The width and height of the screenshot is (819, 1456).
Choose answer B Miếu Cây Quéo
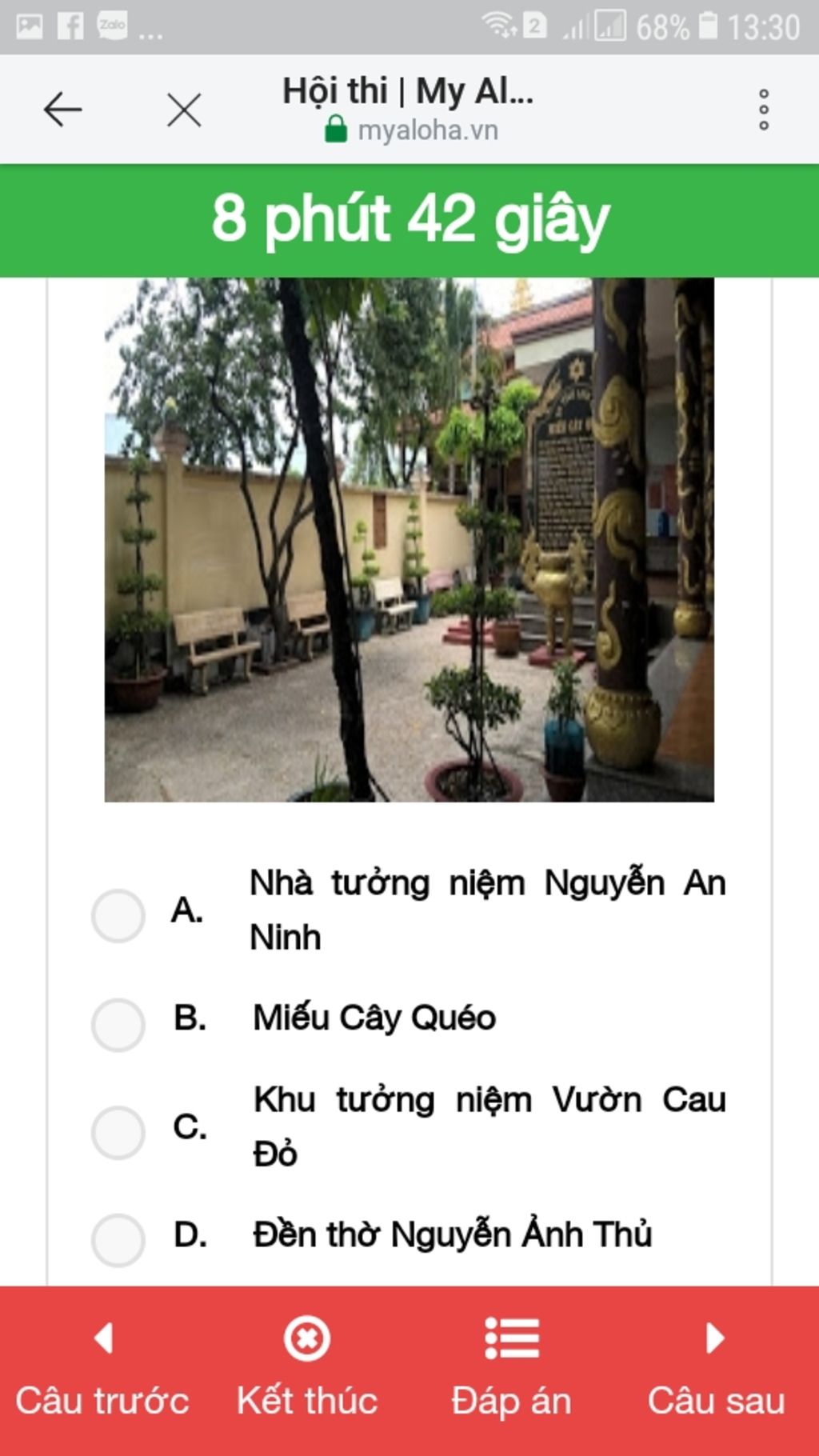pyautogui.click(x=118, y=1024)
